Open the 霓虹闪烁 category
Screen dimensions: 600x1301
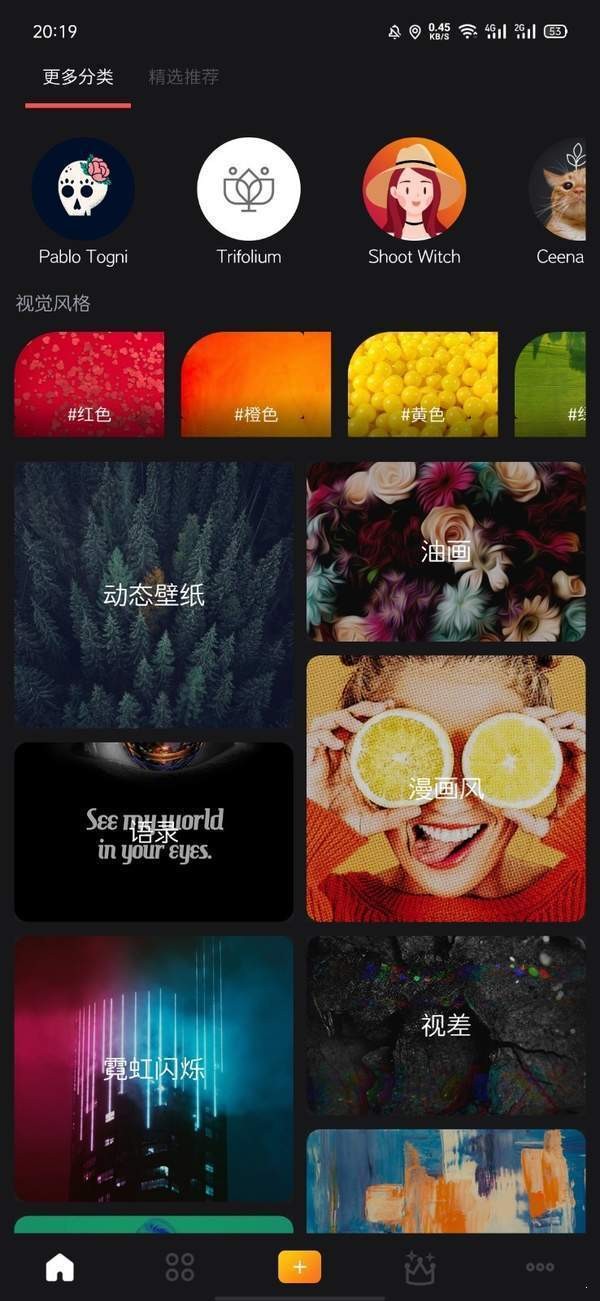click(x=154, y=1068)
